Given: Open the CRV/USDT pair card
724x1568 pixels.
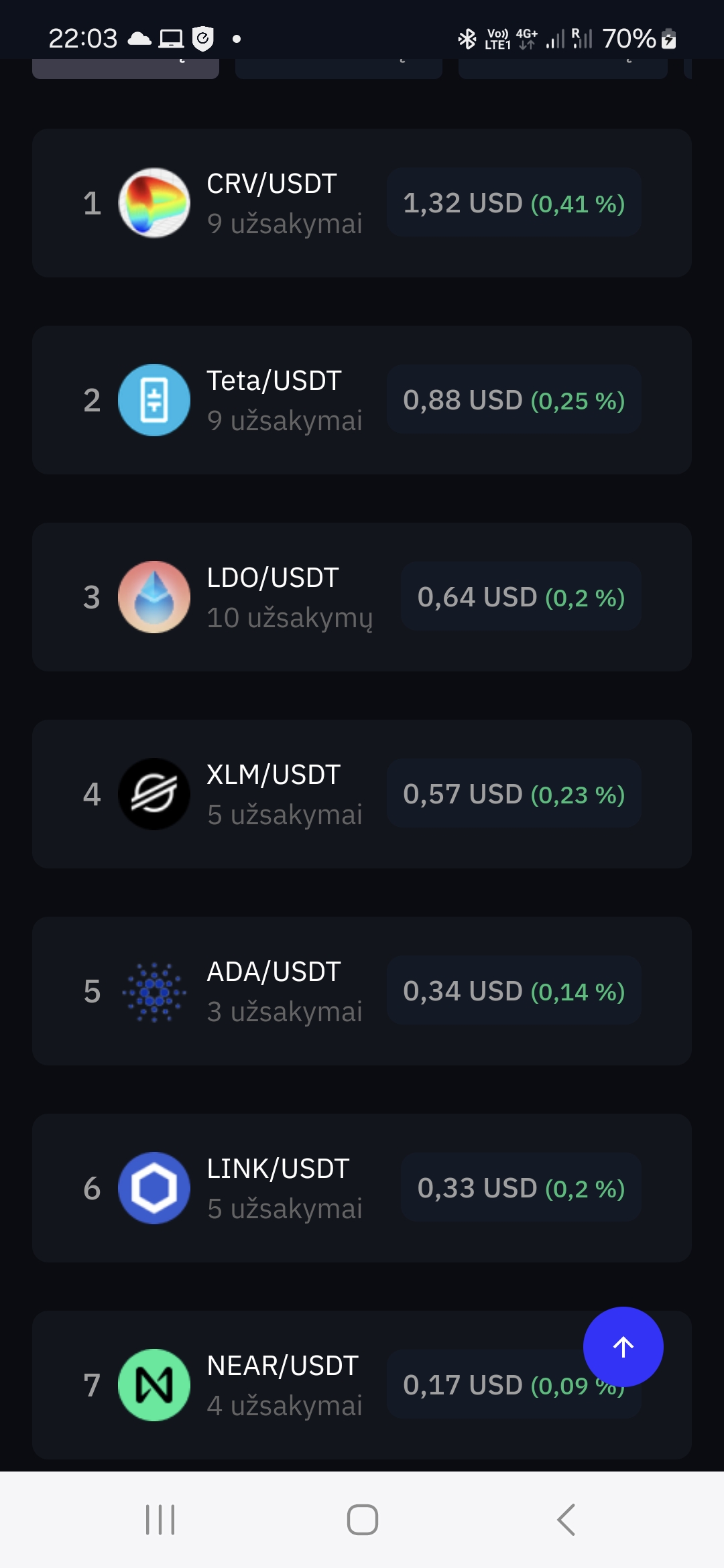Looking at the screenshot, I should click(362, 203).
